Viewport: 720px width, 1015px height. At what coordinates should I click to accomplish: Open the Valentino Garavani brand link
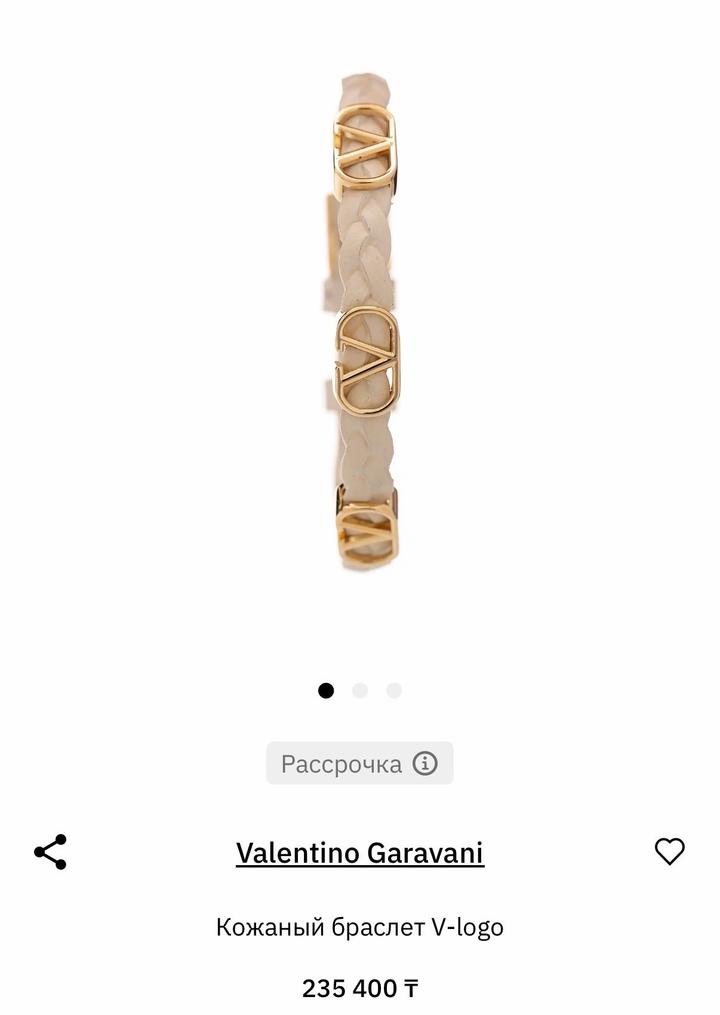[x=360, y=853]
